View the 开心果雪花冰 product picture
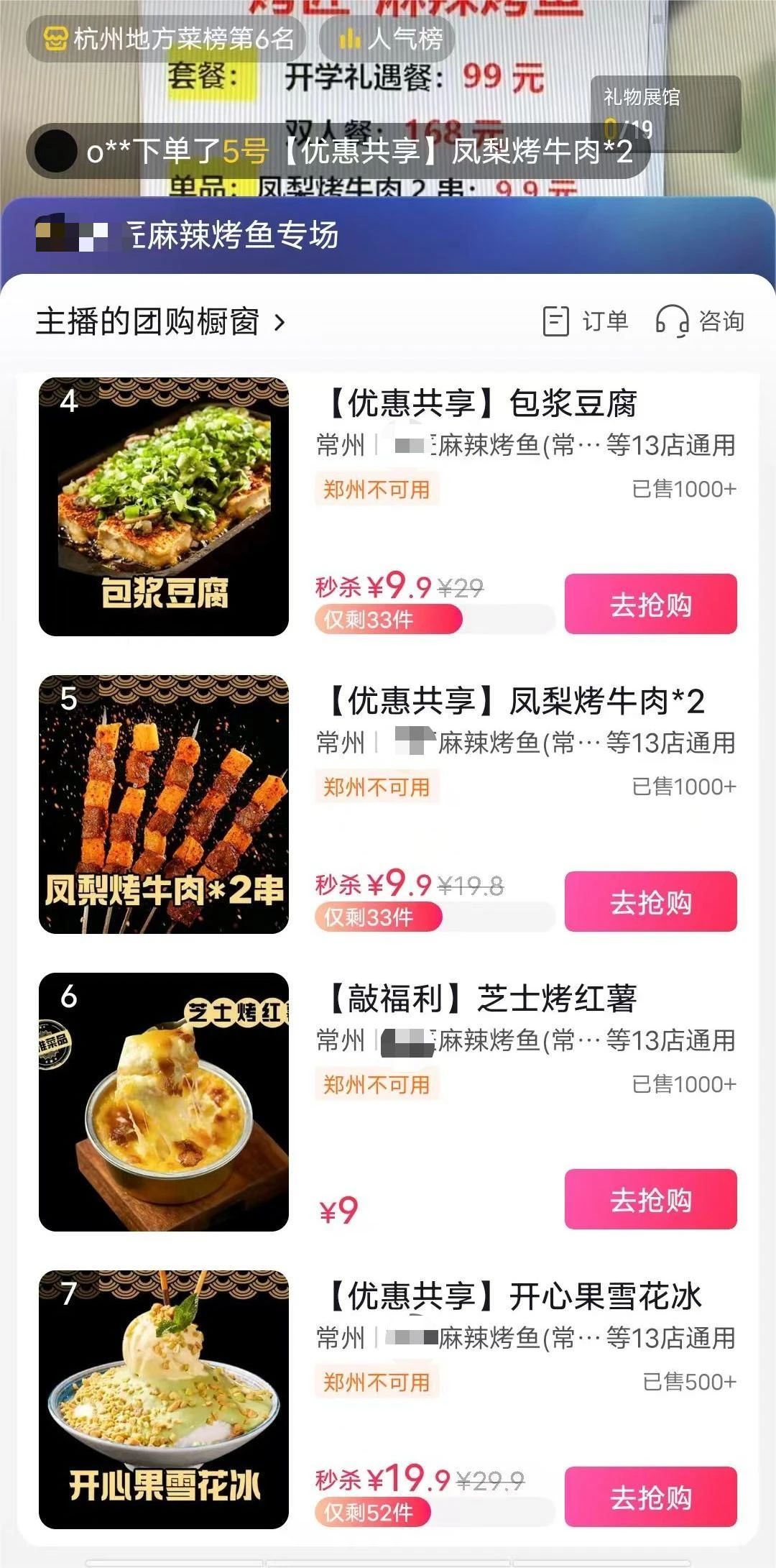Viewport: 776px width, 1568px height. coord(164,1400)
